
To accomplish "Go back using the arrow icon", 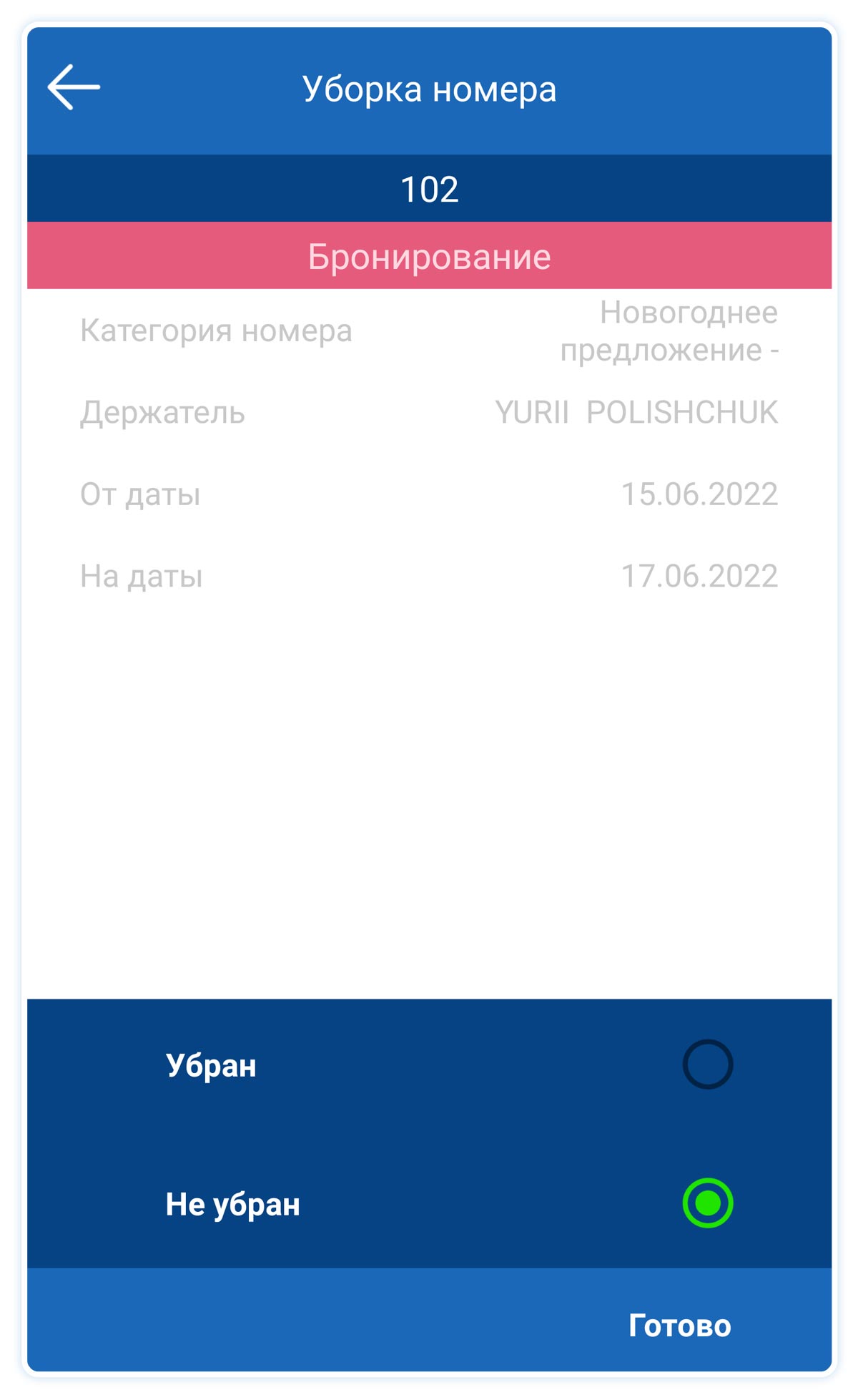I will tap(74, 87).
